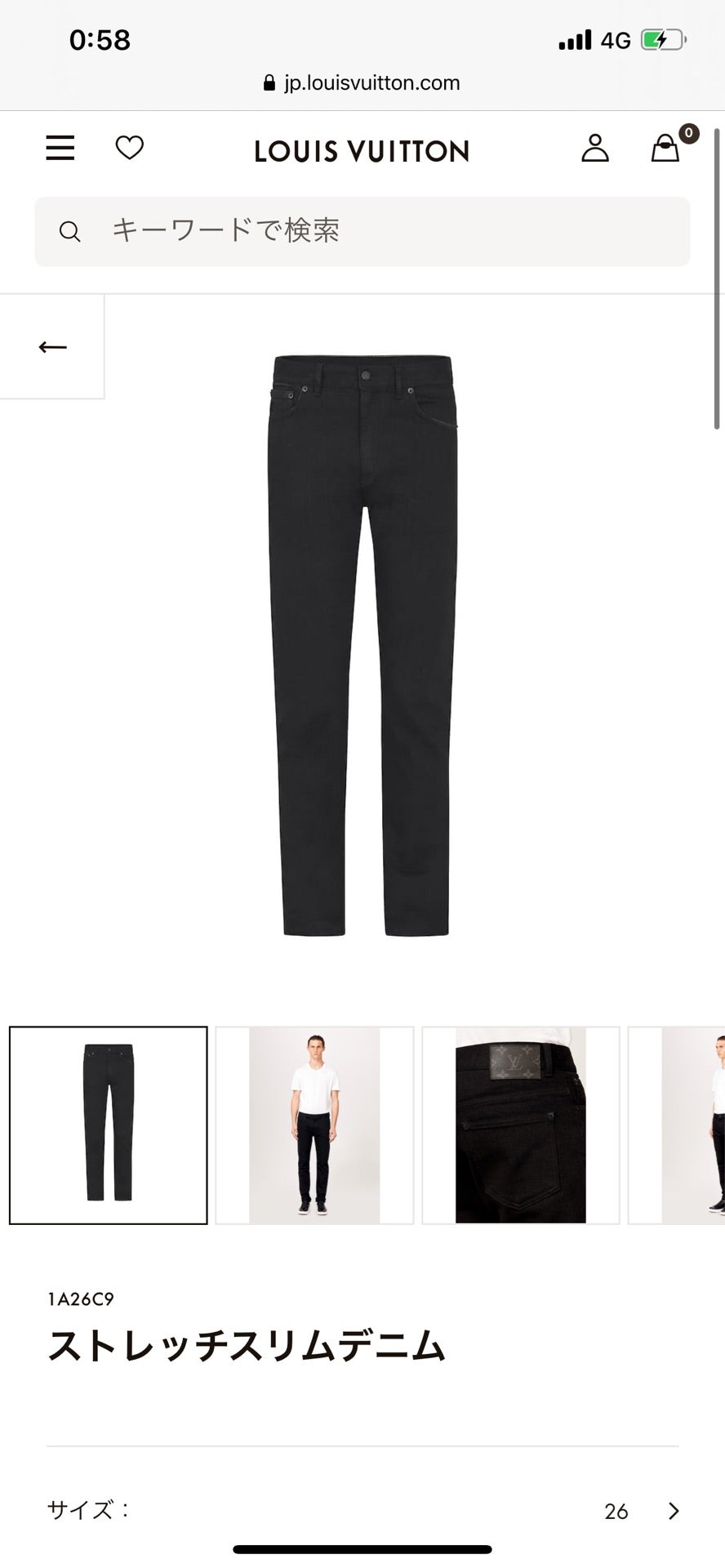
Task: Open the shopping bag
Action: pos(665,149)
